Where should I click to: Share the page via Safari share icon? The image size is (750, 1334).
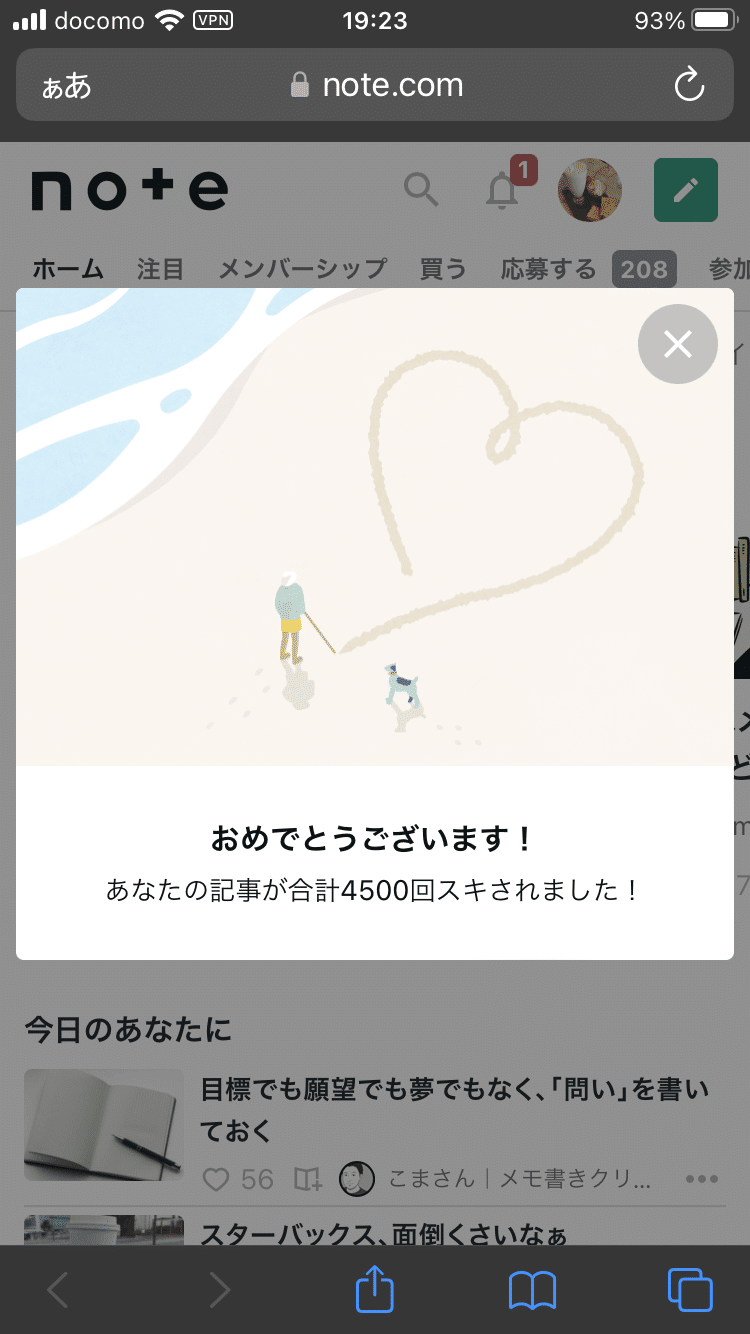tap(375, 1290)
